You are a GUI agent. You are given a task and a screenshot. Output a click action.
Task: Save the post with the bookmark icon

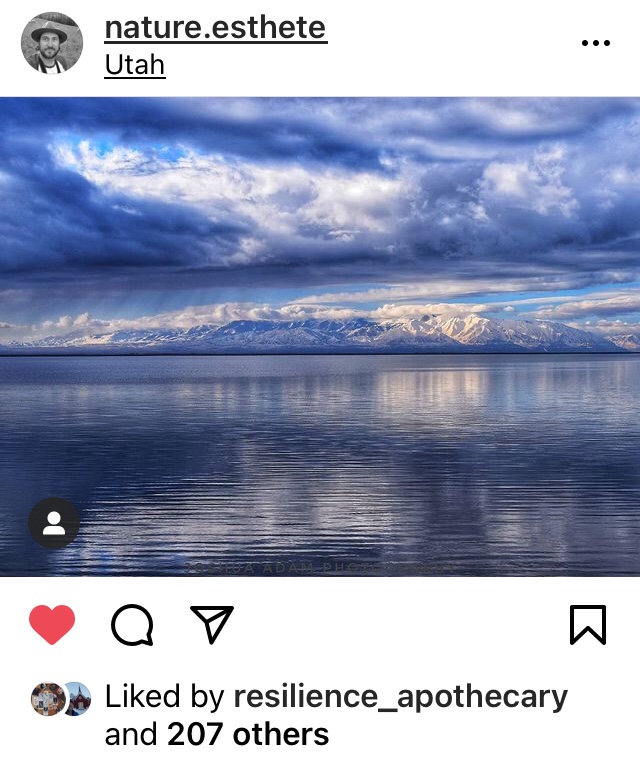tap(587, 625)
